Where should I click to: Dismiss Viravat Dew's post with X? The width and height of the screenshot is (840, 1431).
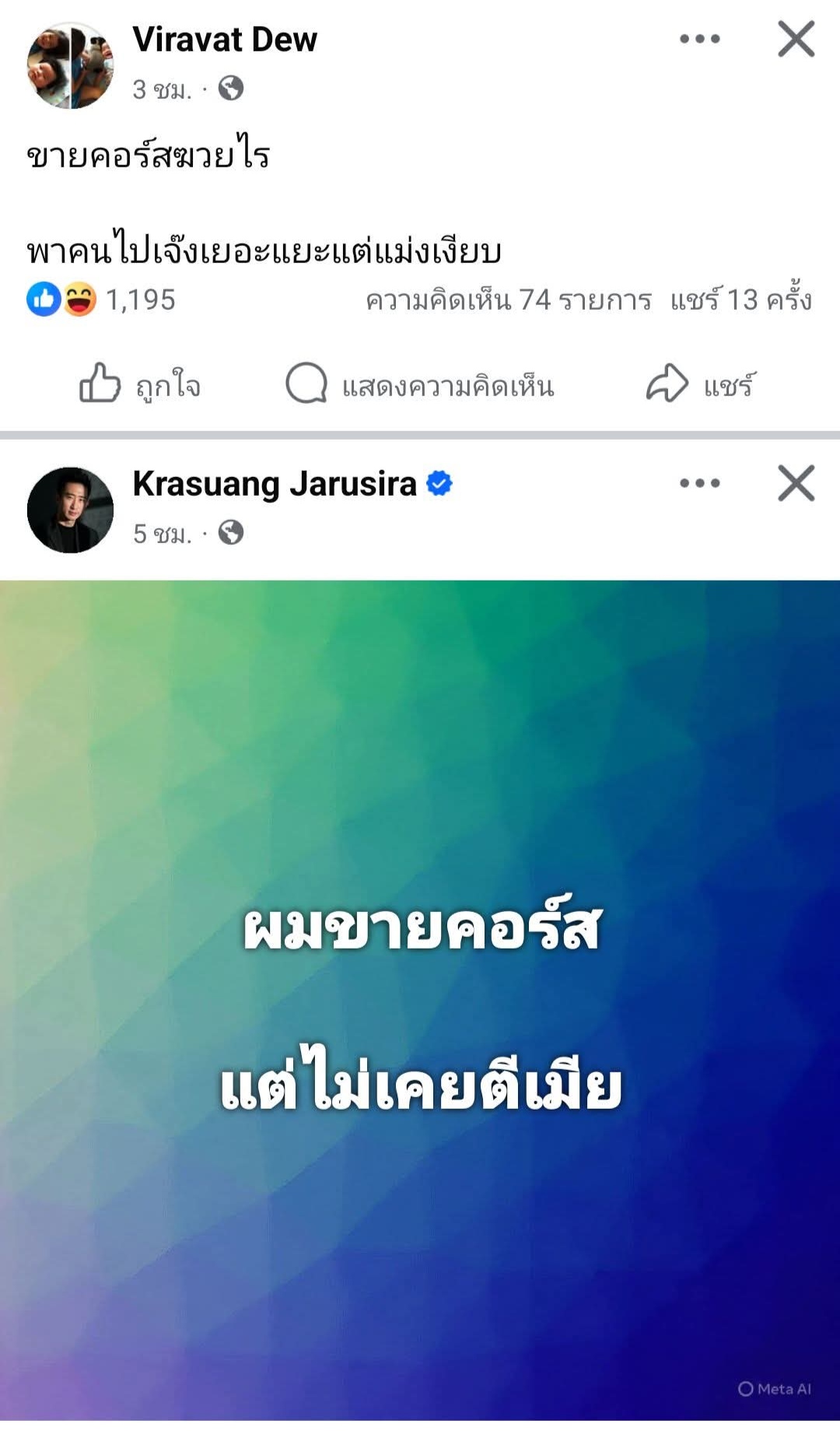point(796,39)
